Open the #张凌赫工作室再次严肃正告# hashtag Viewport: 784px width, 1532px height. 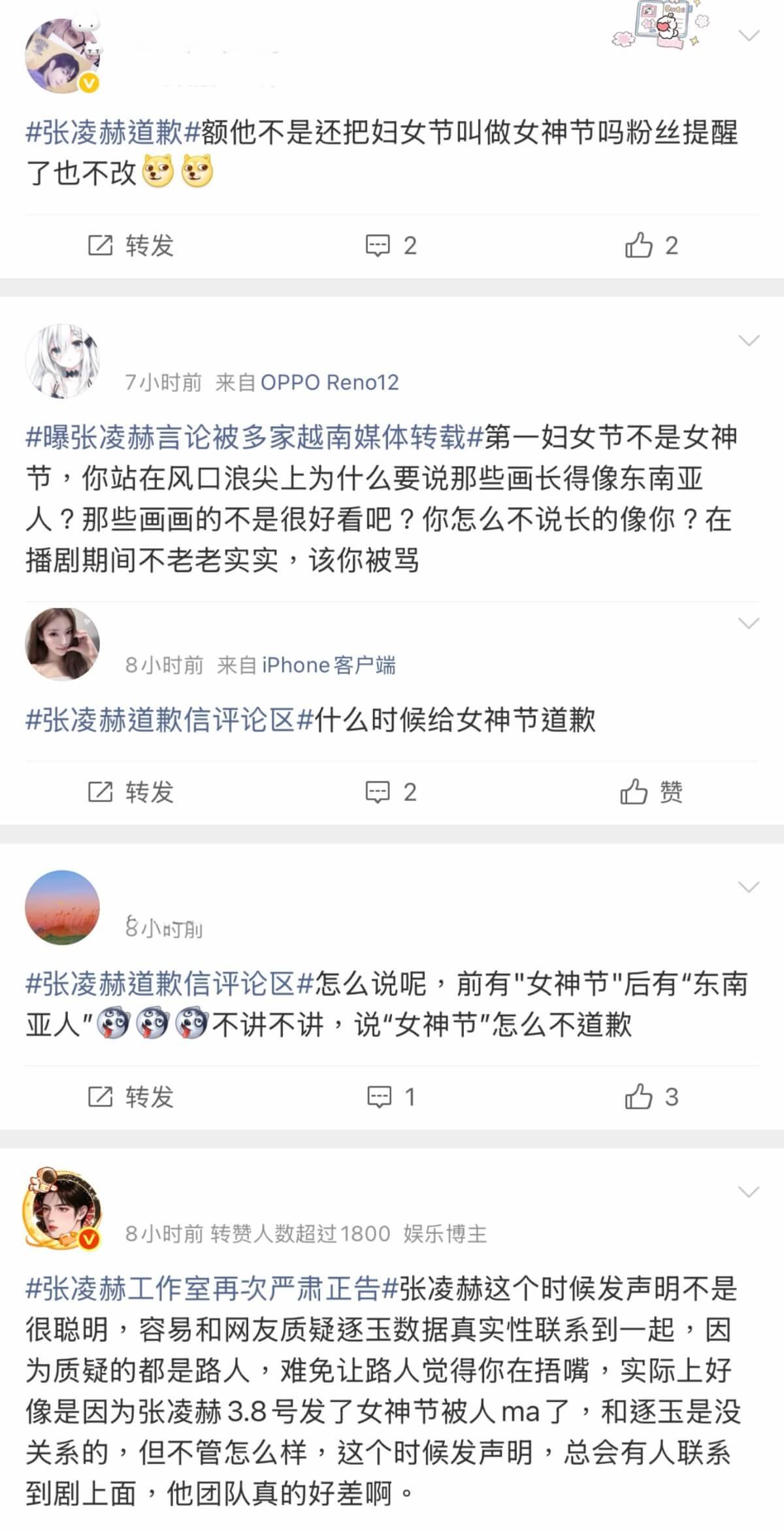(212, 1289)
